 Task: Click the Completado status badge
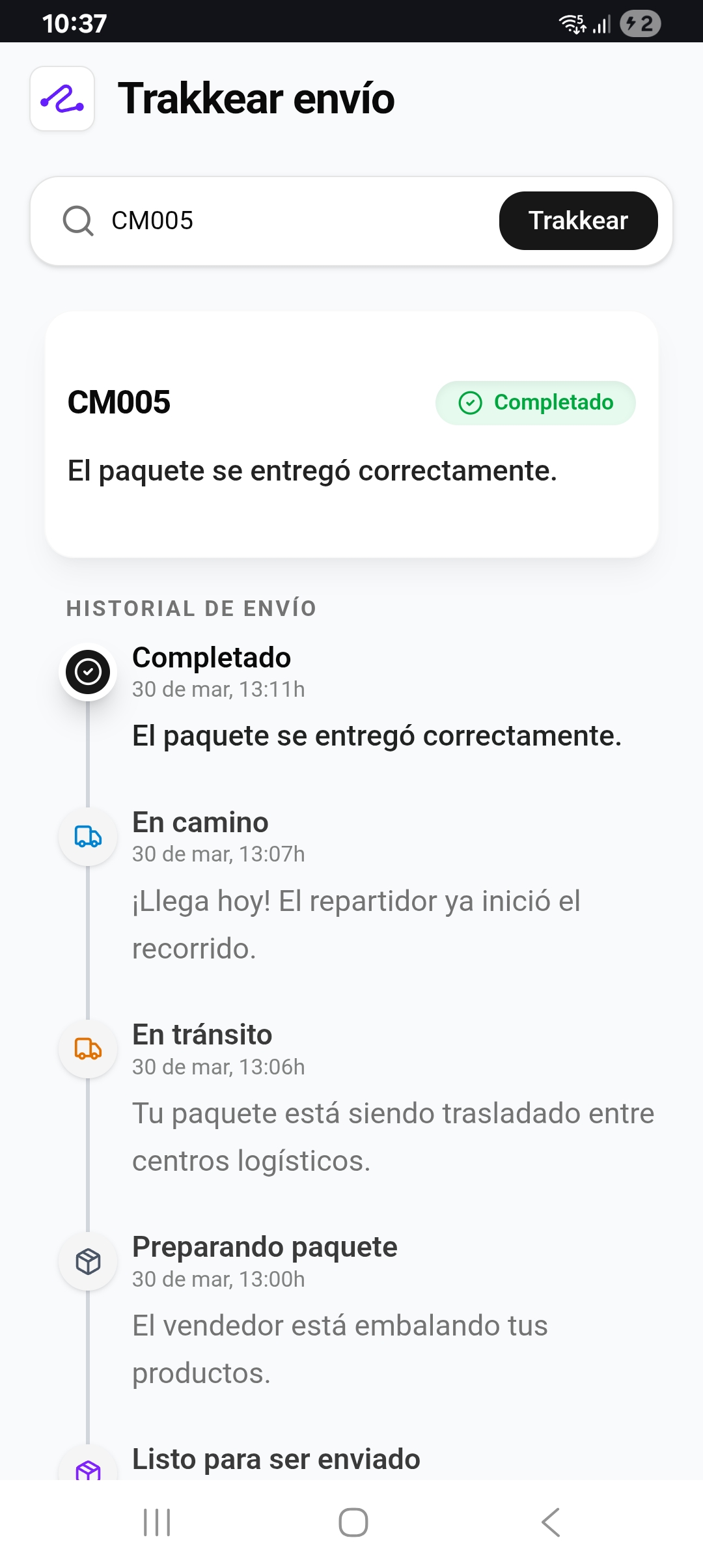pos(535,402)
